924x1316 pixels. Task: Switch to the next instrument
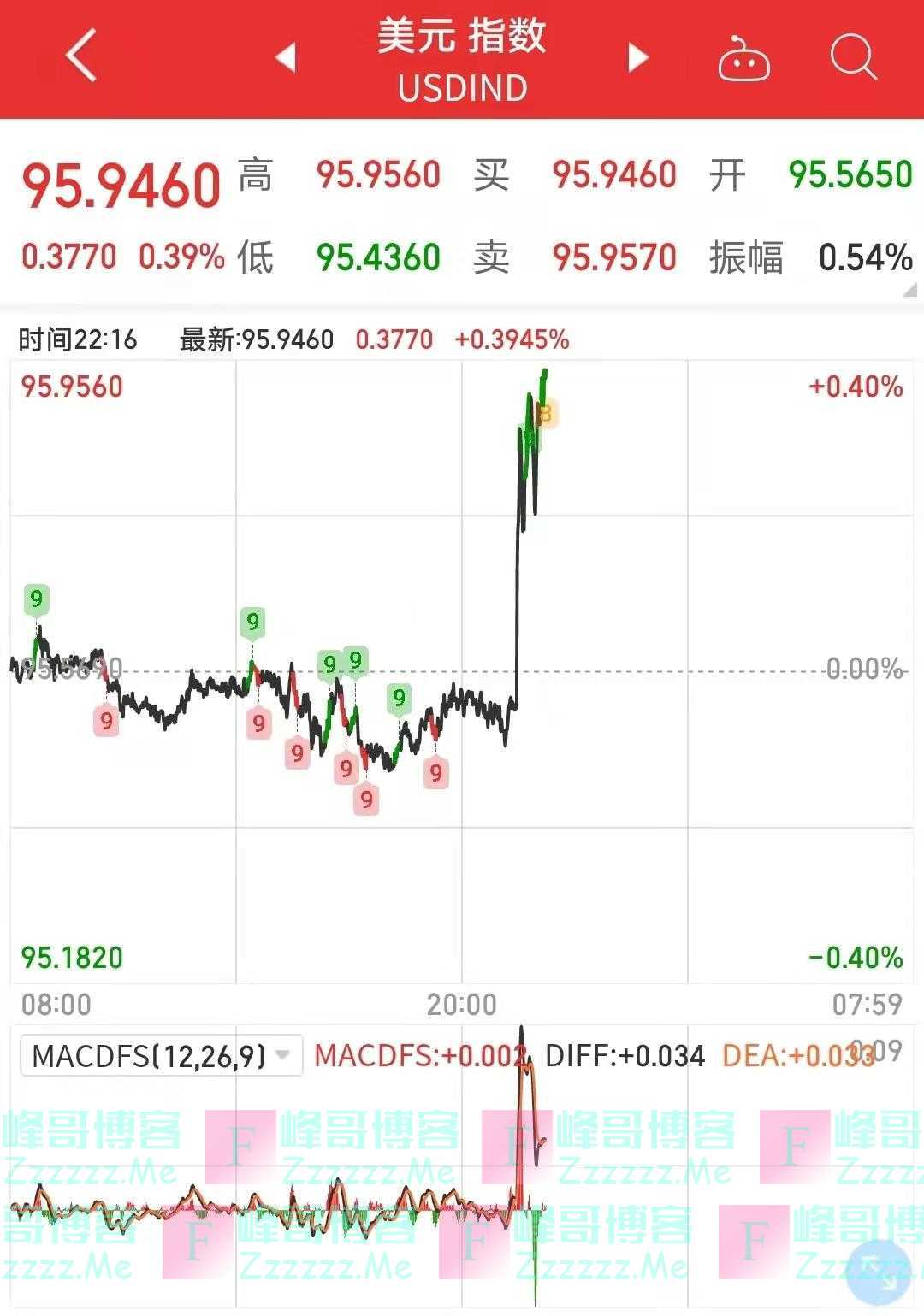point(637,57)
